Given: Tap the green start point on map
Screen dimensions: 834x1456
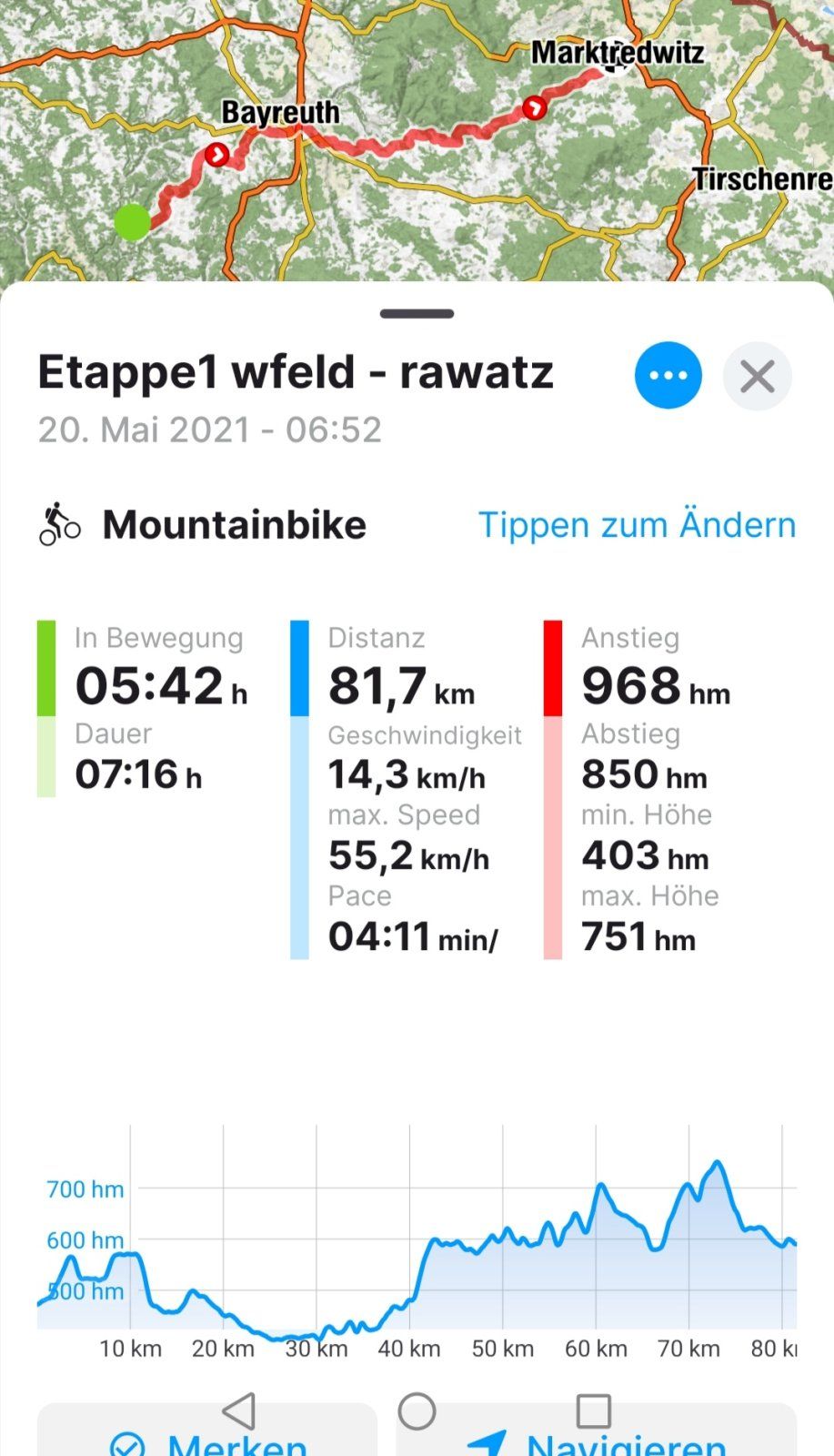Looking at the screenshot, I should click(133, 221).
